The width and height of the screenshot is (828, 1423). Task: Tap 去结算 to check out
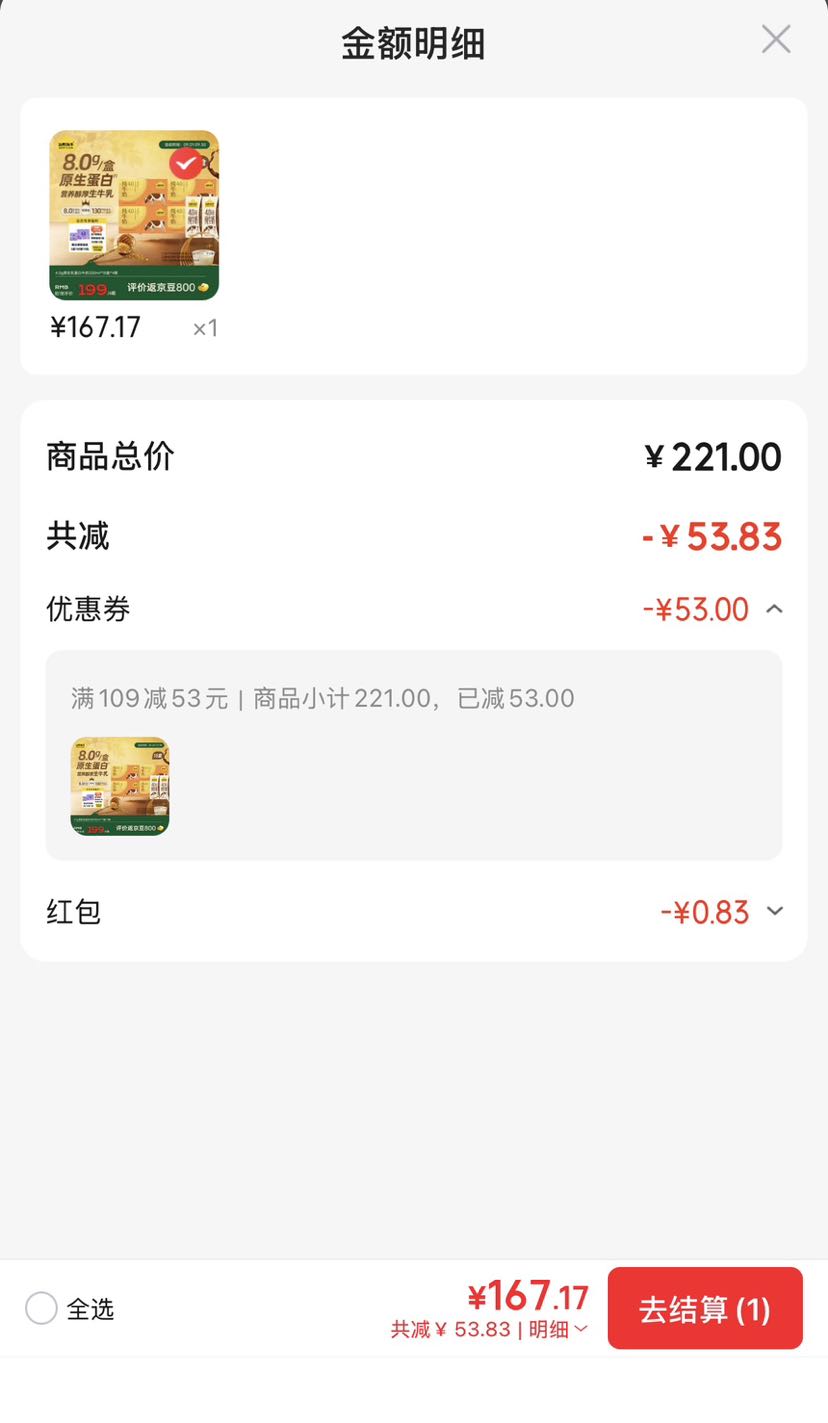[x=705, y=1308]
